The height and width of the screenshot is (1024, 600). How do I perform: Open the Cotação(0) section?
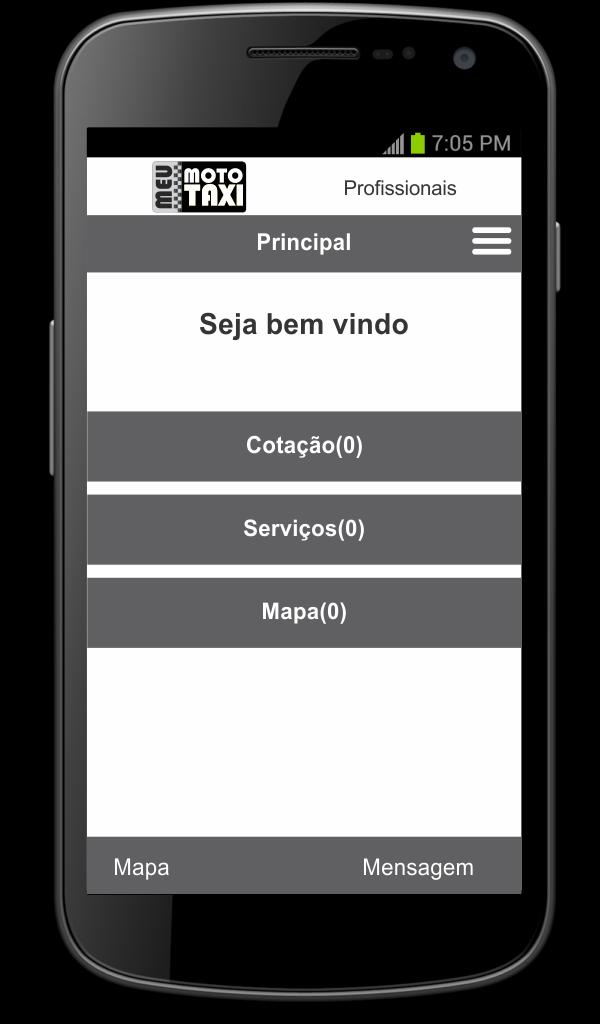[304, 446]
